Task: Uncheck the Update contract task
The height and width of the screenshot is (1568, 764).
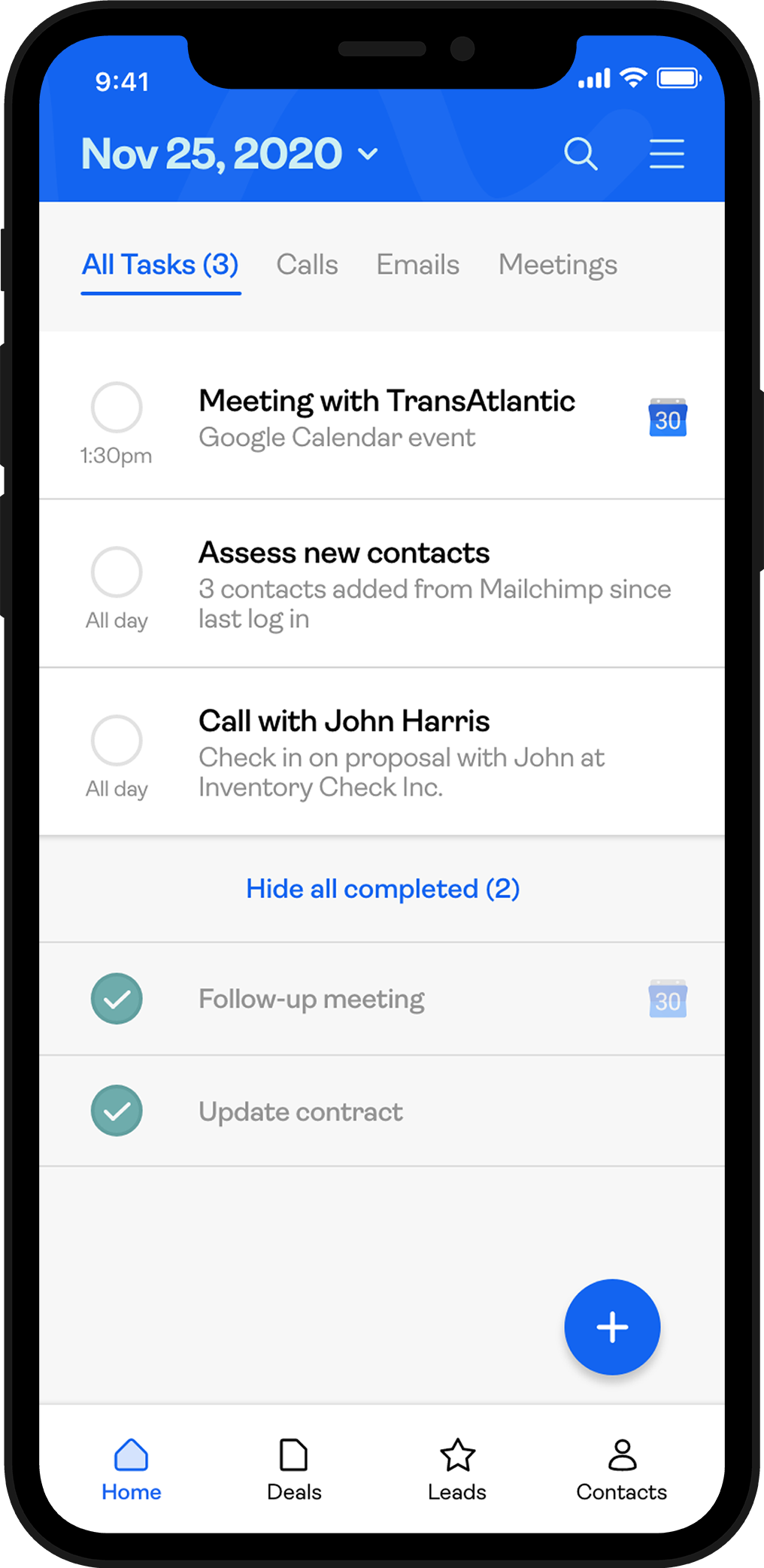Action: 117,1111
